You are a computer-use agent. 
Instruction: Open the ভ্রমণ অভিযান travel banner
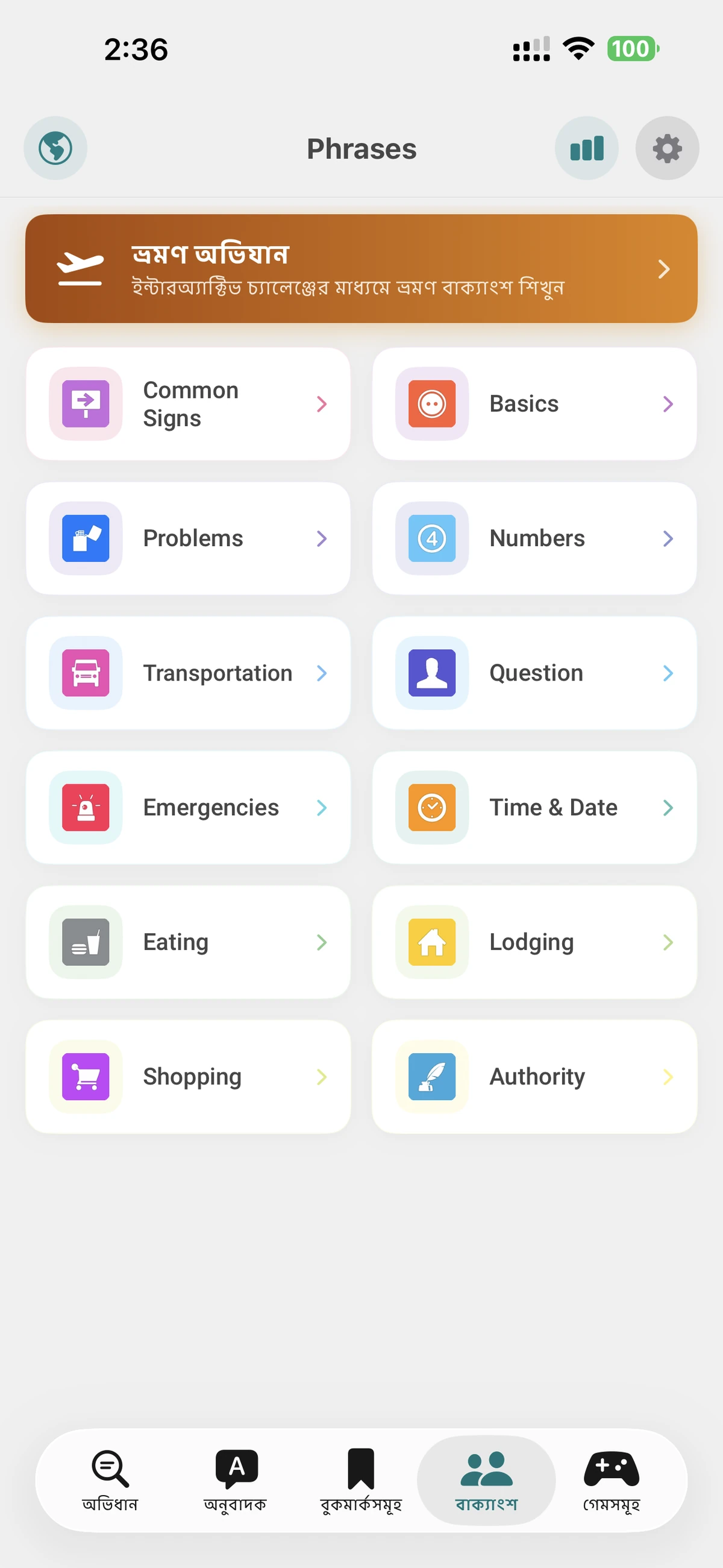(x=361, y=268)
